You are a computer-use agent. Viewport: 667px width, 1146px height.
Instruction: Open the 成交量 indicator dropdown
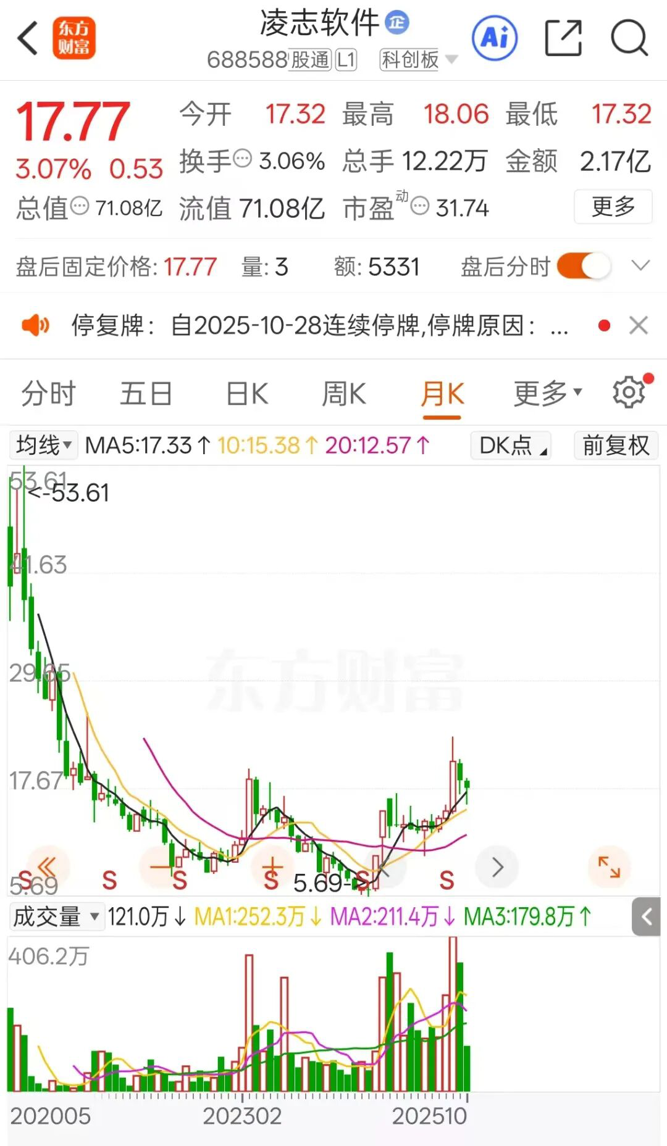click(56, 915)
